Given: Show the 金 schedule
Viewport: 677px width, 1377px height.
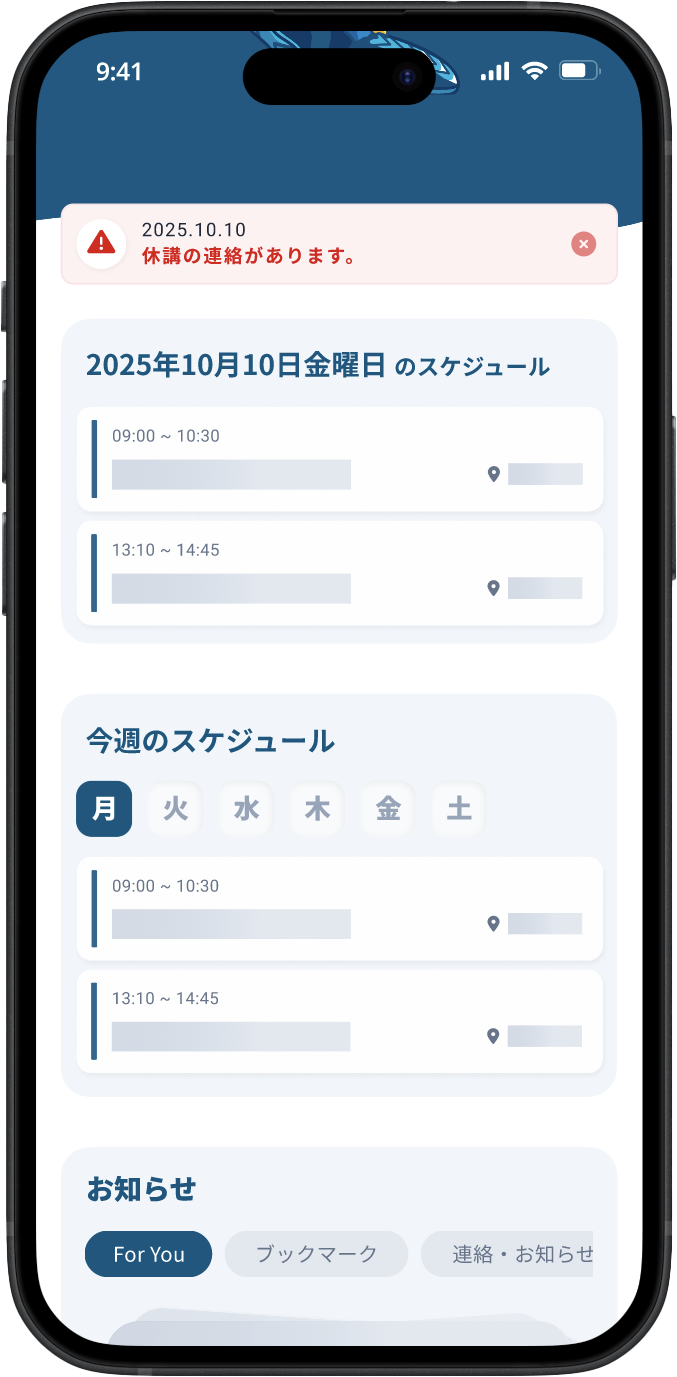Looking at the screenshot, I should point(388,809).
